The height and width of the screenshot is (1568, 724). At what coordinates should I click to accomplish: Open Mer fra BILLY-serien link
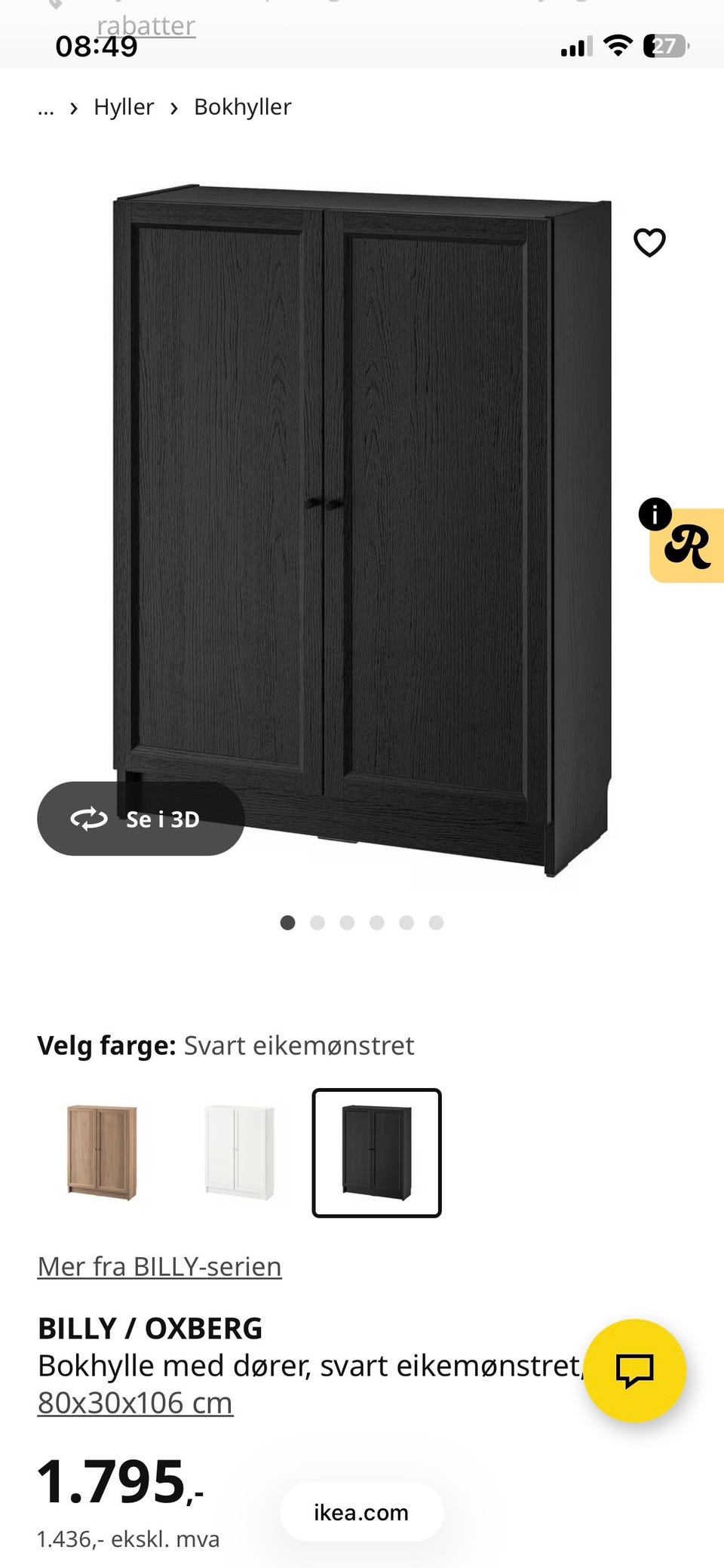pos(159,1266)
